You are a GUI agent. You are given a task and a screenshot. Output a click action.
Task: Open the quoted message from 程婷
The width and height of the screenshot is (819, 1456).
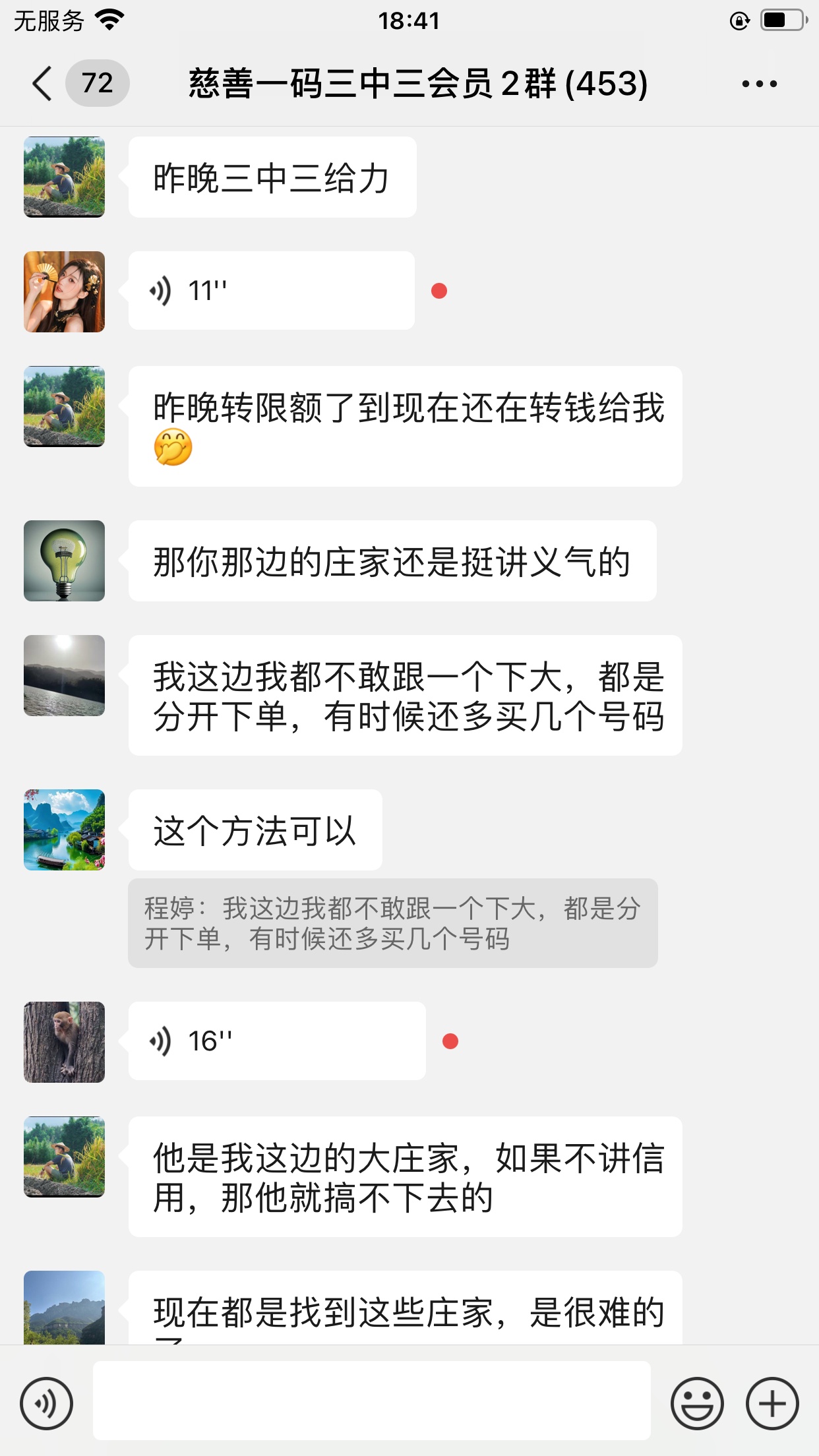pyautogui.click(x=392, y=923)
